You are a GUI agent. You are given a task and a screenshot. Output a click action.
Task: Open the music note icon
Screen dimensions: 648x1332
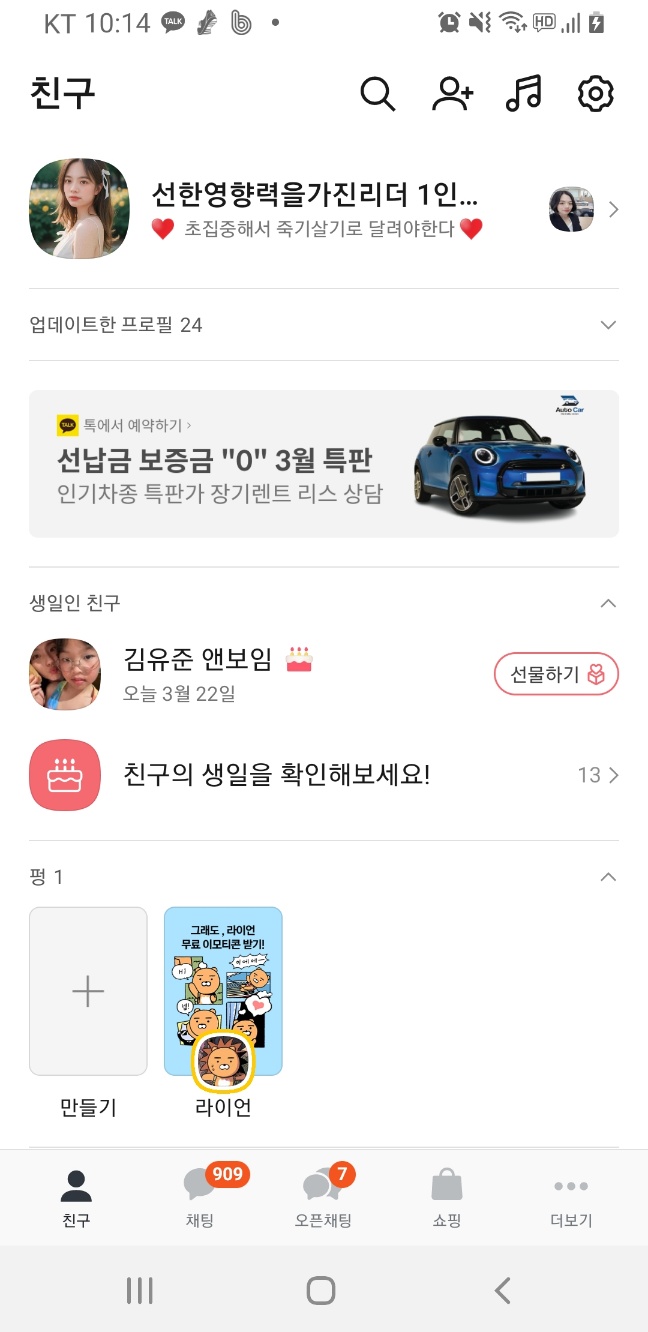pos(523,94)
